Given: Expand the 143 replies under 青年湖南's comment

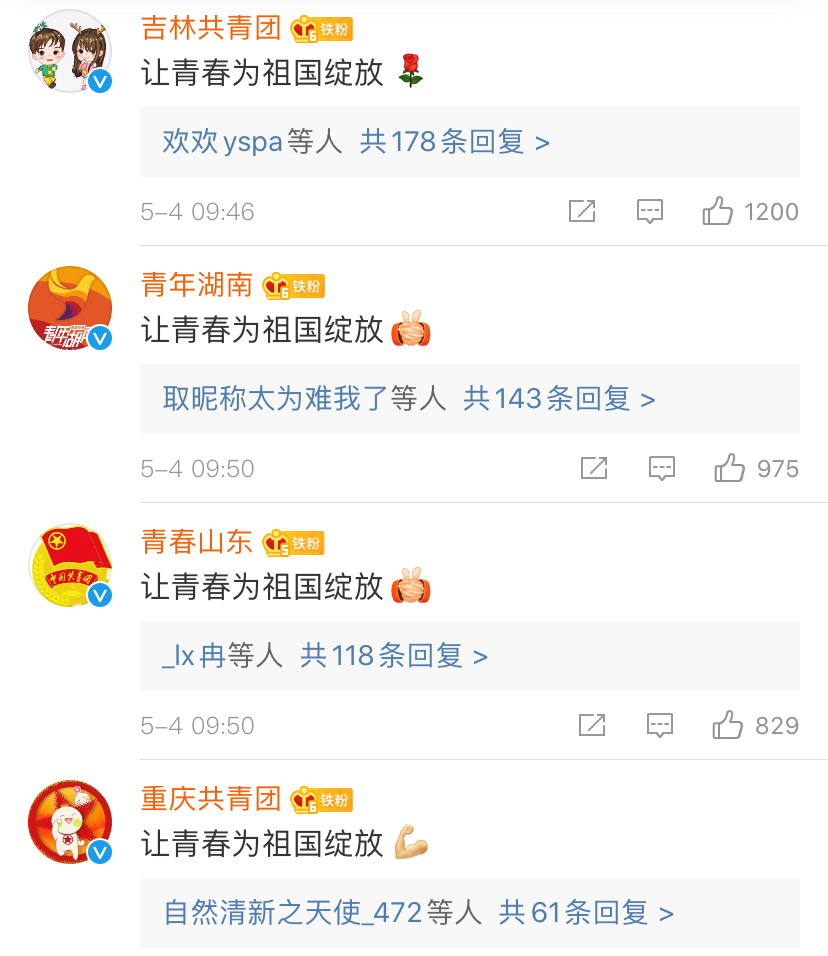Looking at the screenshot, I should [558, 399].
